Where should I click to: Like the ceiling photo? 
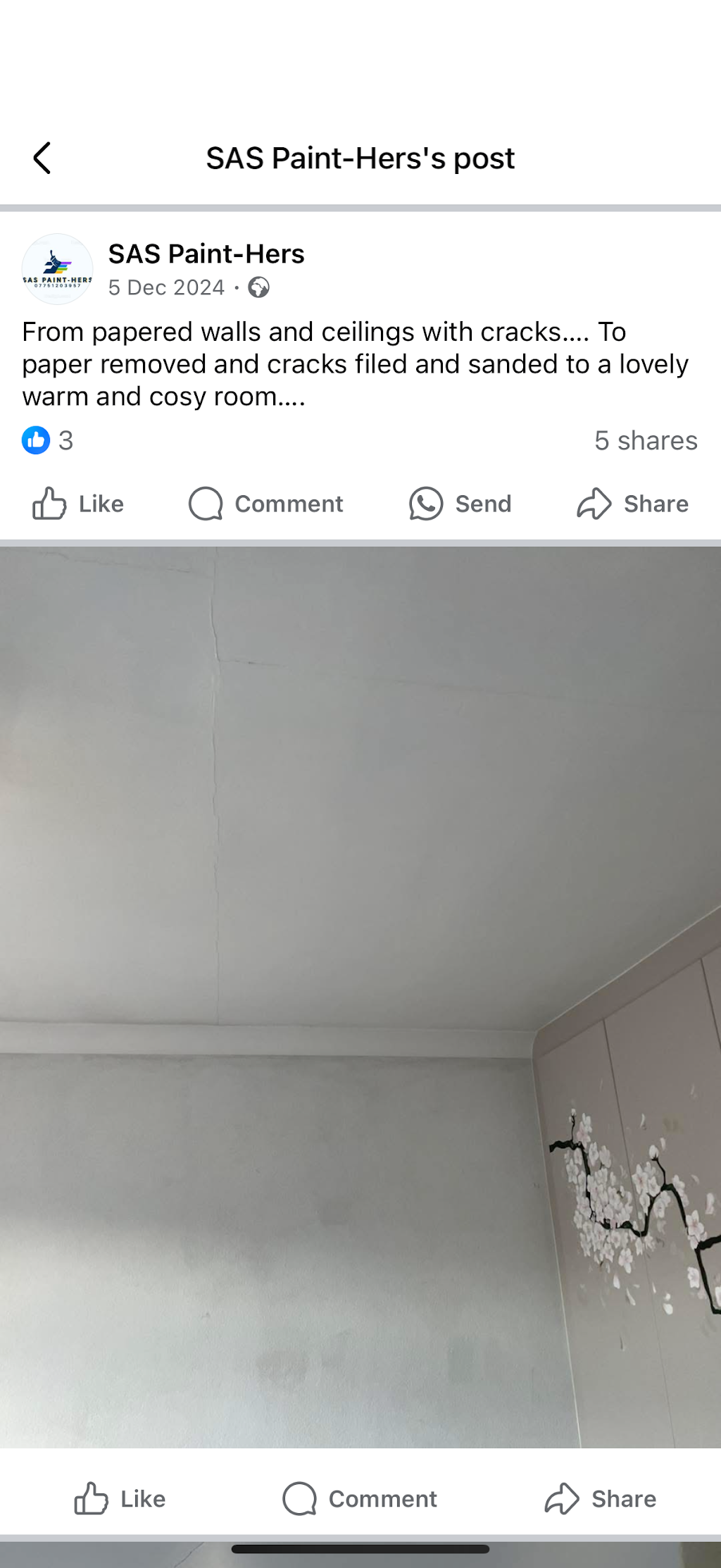[120, 1498]
